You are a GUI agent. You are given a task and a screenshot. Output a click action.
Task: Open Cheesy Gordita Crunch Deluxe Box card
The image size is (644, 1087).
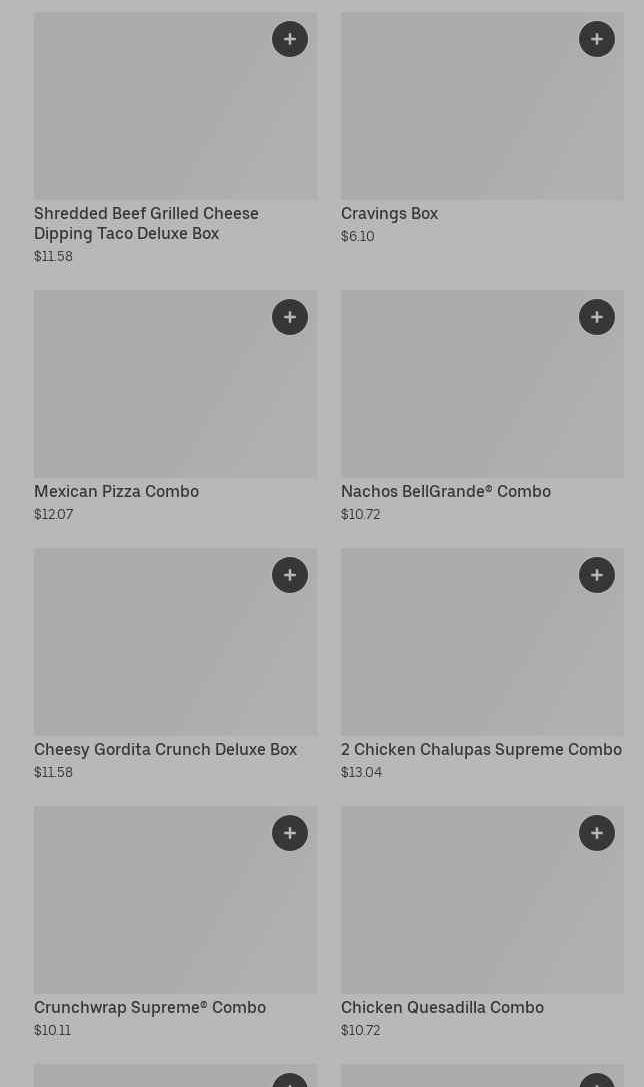(165, 749)
